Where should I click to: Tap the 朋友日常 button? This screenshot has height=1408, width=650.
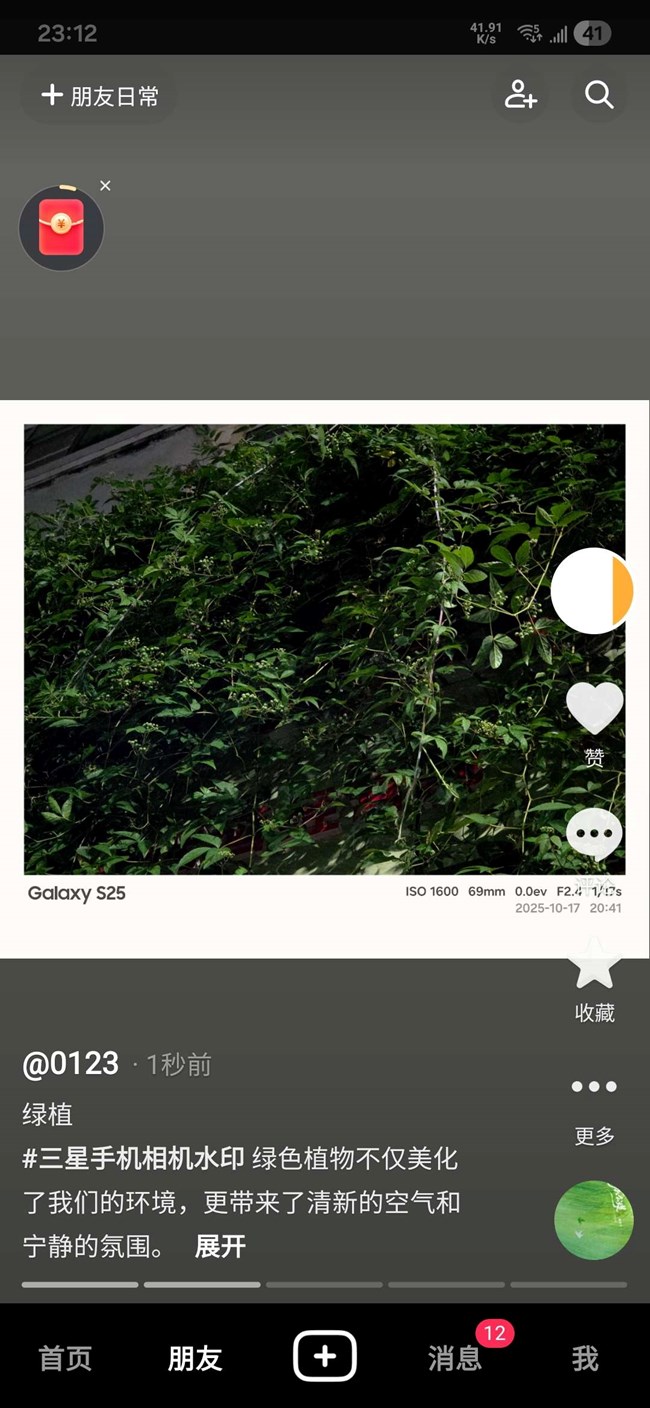pos(99,96)
